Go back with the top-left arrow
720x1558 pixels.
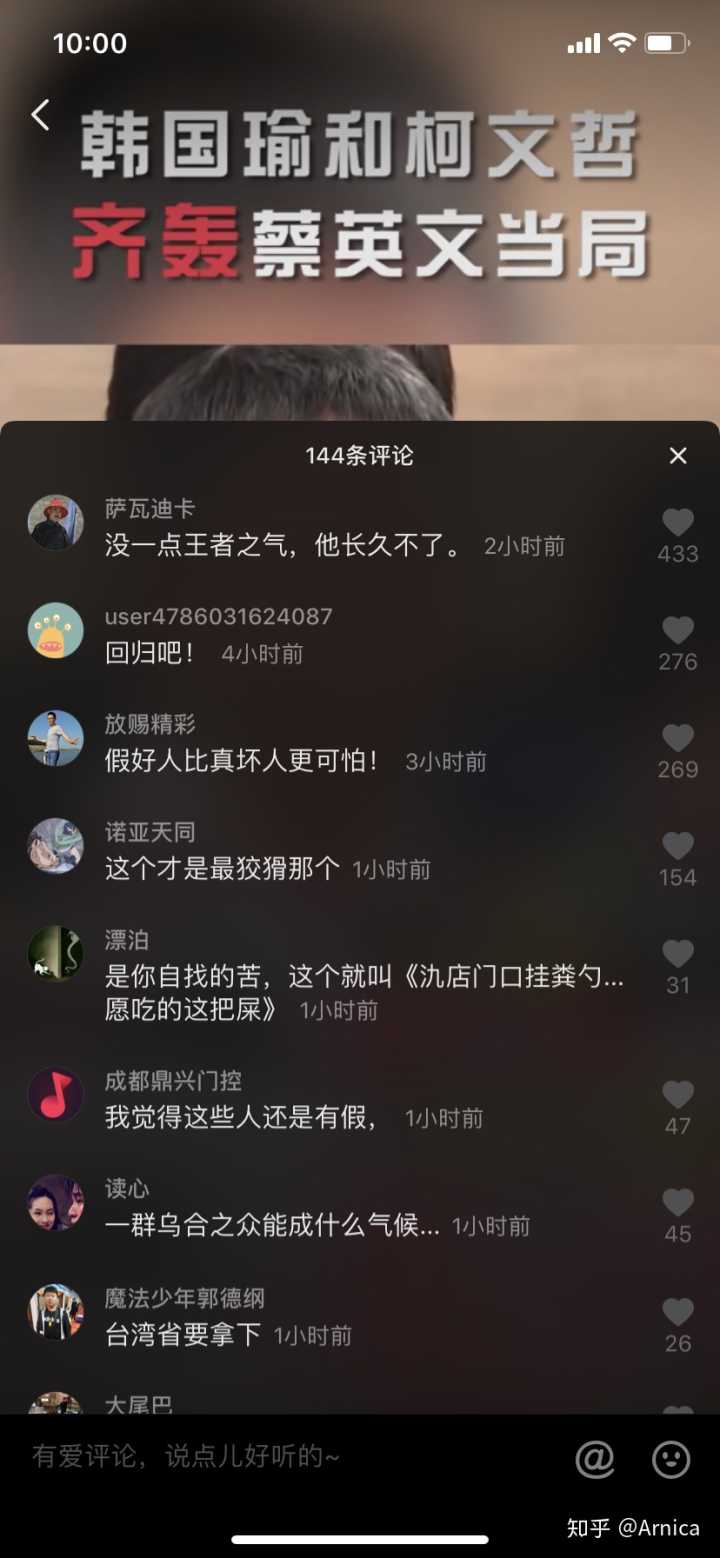point(40,115)
